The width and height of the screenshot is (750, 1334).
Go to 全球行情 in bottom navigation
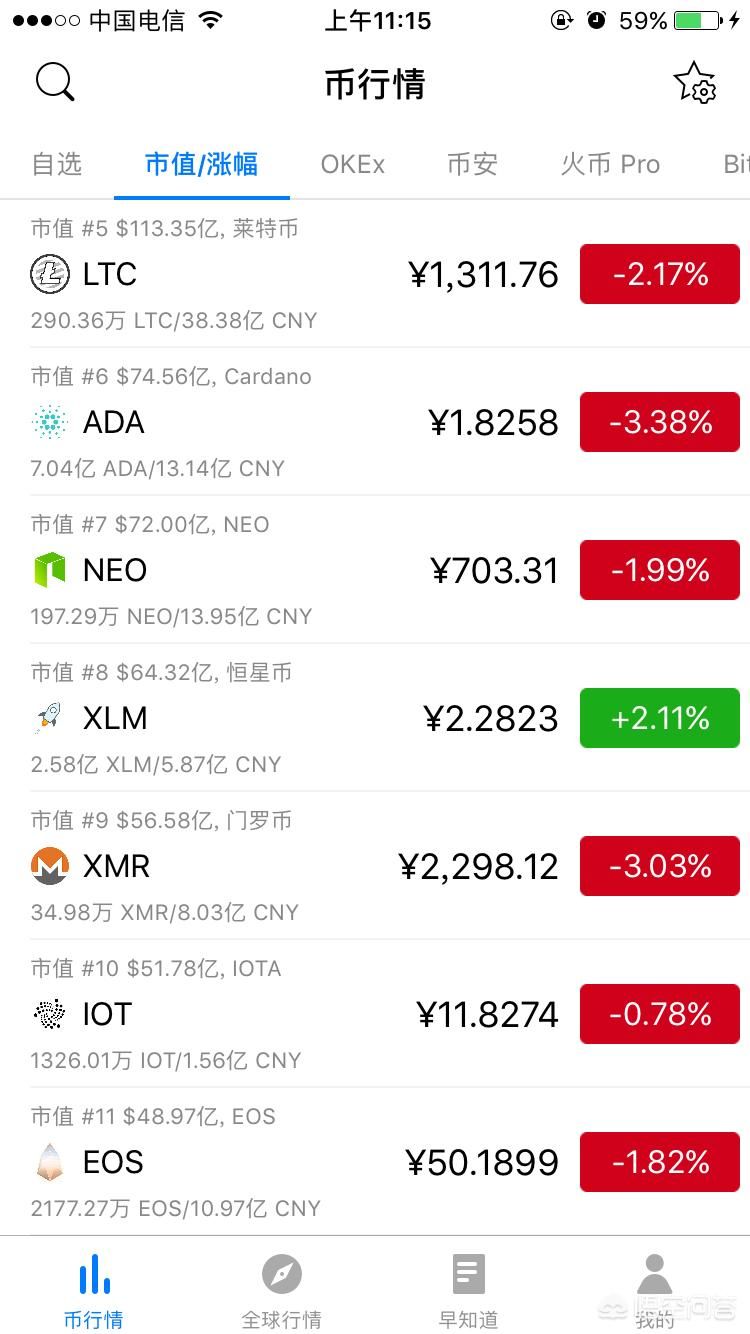tap(281, 1290)
